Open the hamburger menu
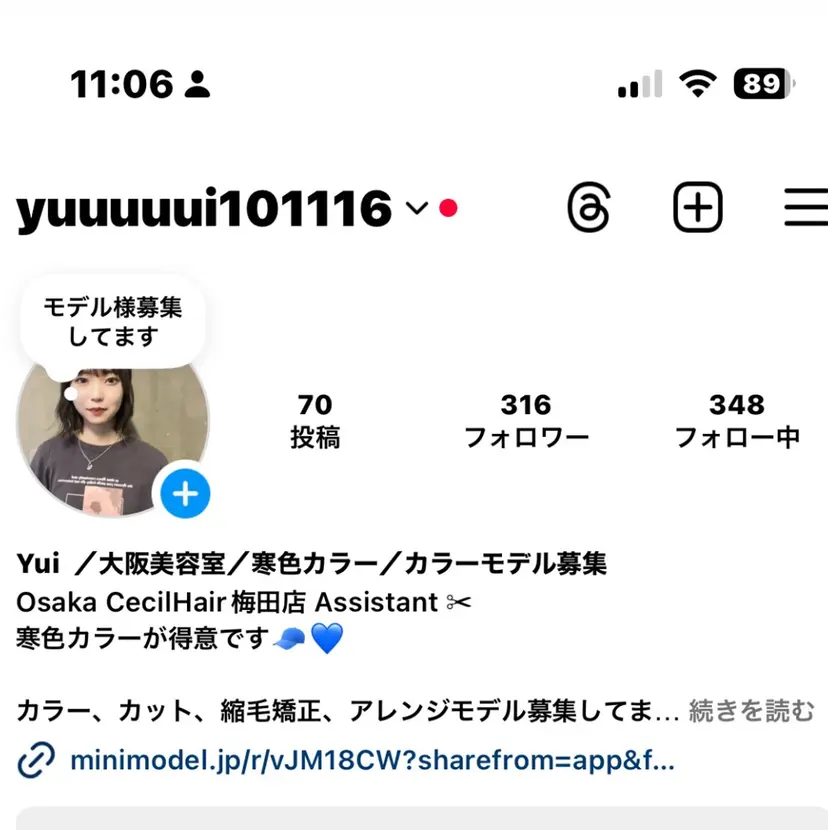Image resolution: width=828 pixels, height=830 pixels. click(x=805, y=208)
